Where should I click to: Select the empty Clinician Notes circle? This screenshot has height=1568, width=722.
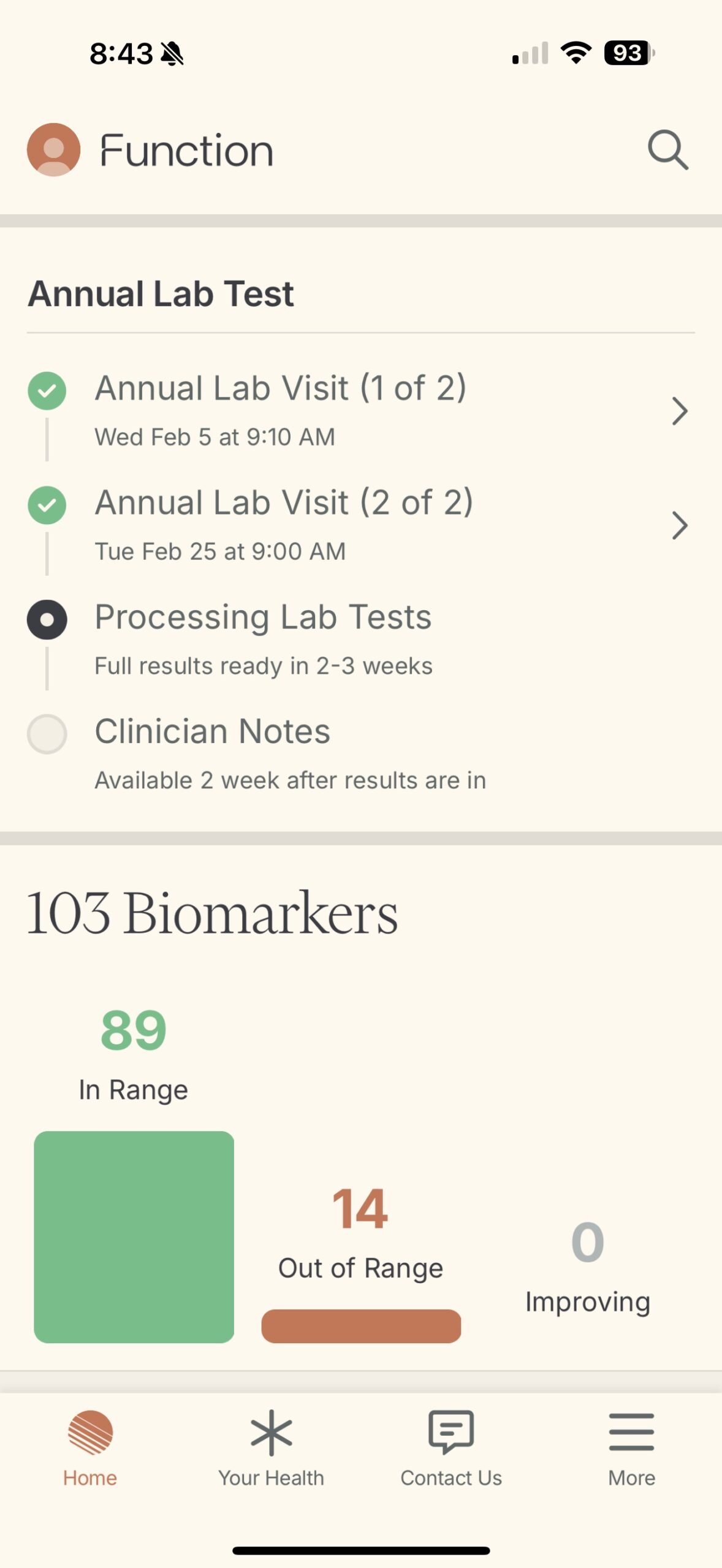click(x=47, y=734)
